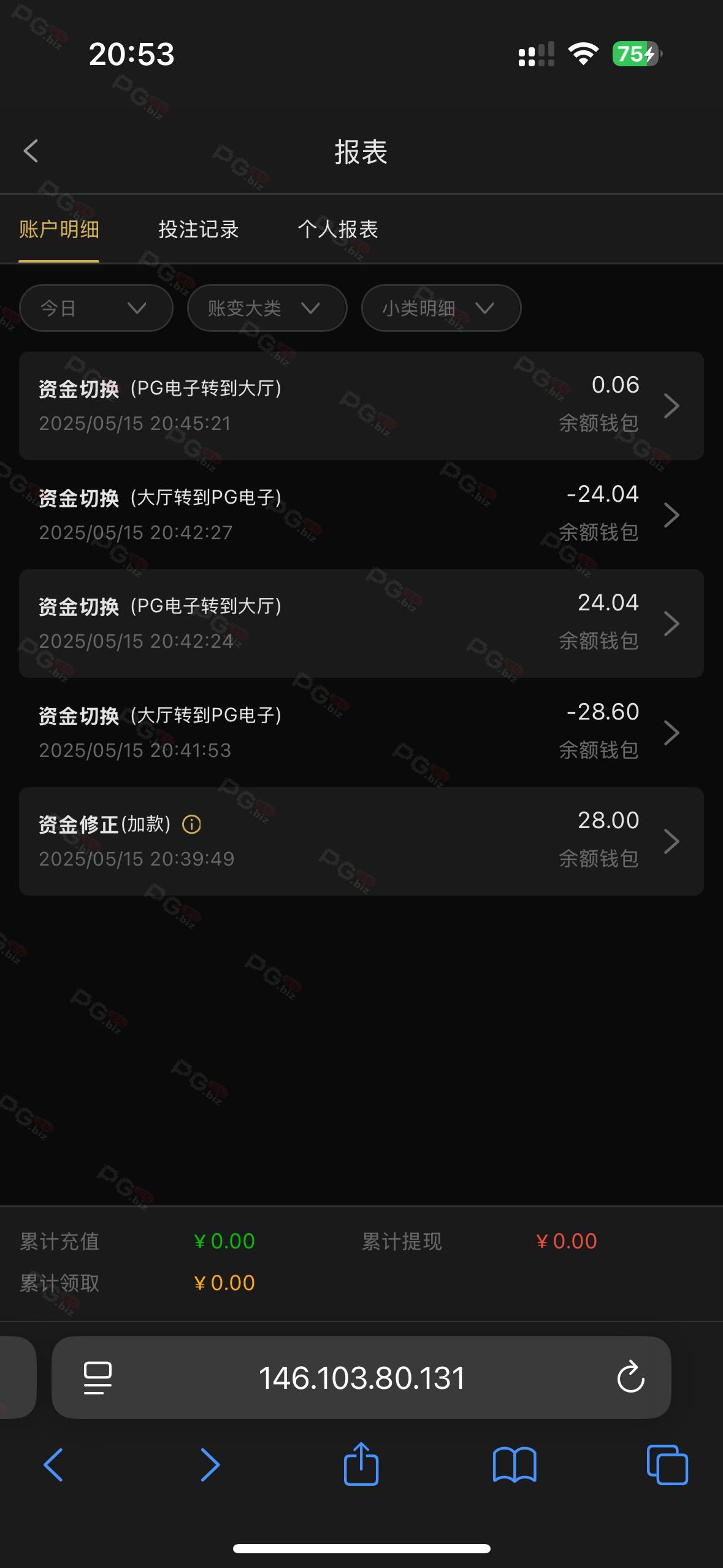Image resolution: width=723 pixels, height=1568 pixels.
Task: Open the browser share sheet
Action: point(361,1464)
